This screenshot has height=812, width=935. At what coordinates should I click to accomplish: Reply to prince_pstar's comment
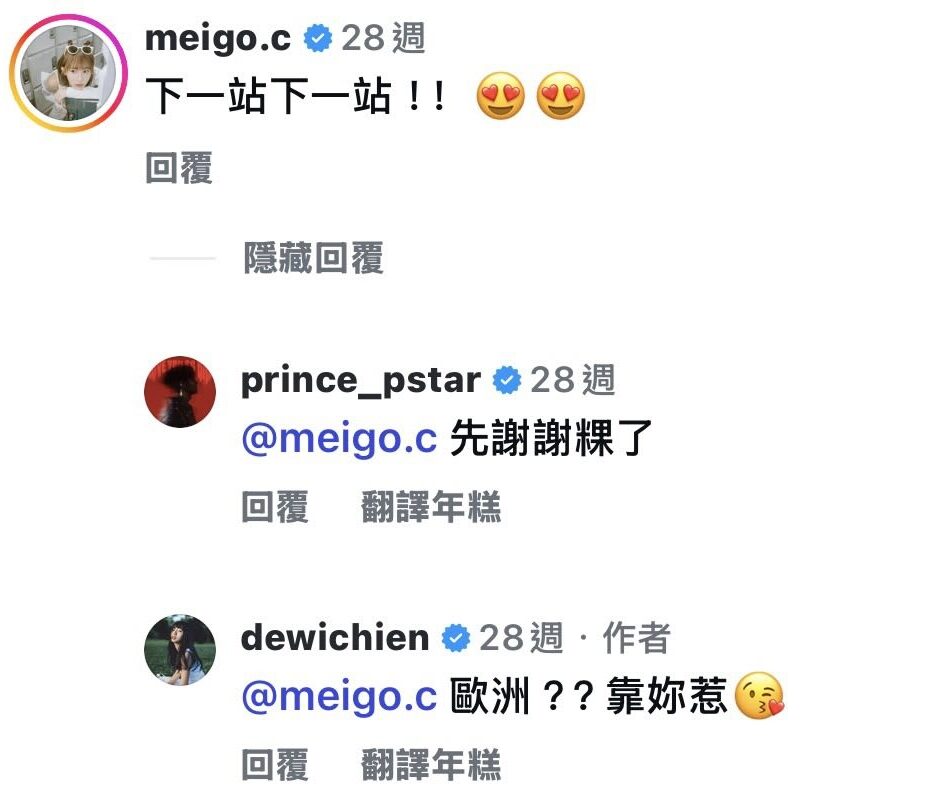(x=275, y=508)
